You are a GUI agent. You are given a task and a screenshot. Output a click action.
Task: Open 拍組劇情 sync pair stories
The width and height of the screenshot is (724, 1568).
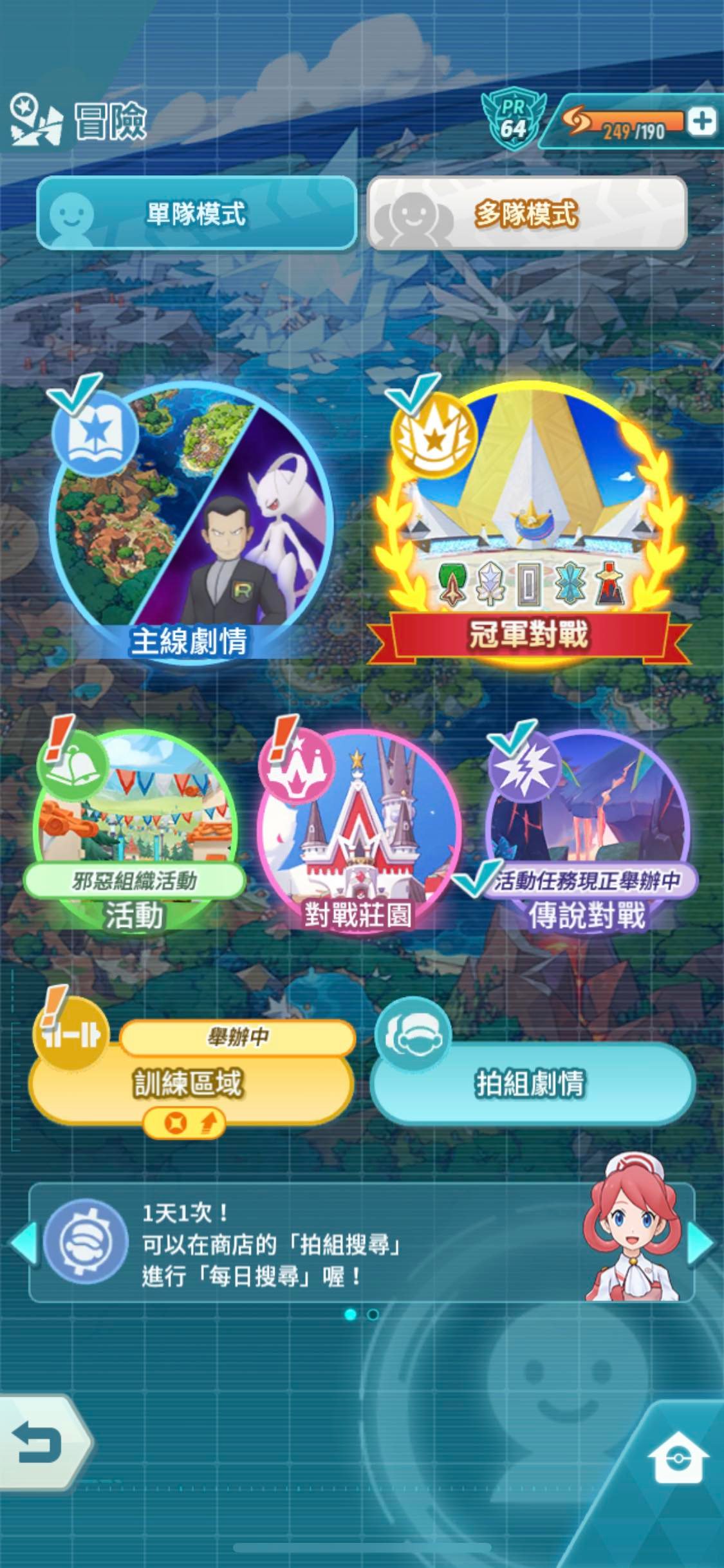click(x=532, y=1083)
